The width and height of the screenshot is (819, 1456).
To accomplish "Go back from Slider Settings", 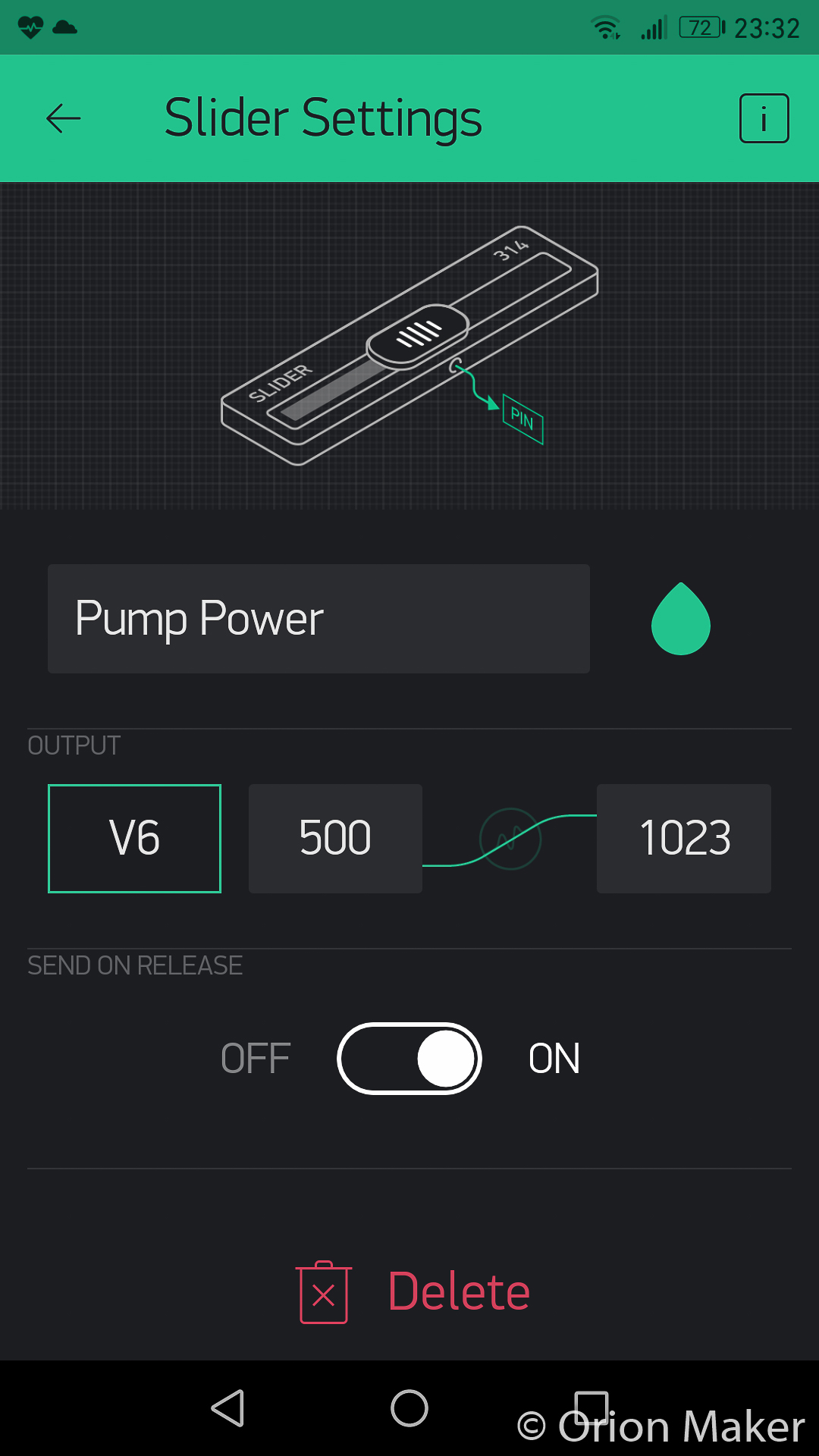I will coord(64,118).
